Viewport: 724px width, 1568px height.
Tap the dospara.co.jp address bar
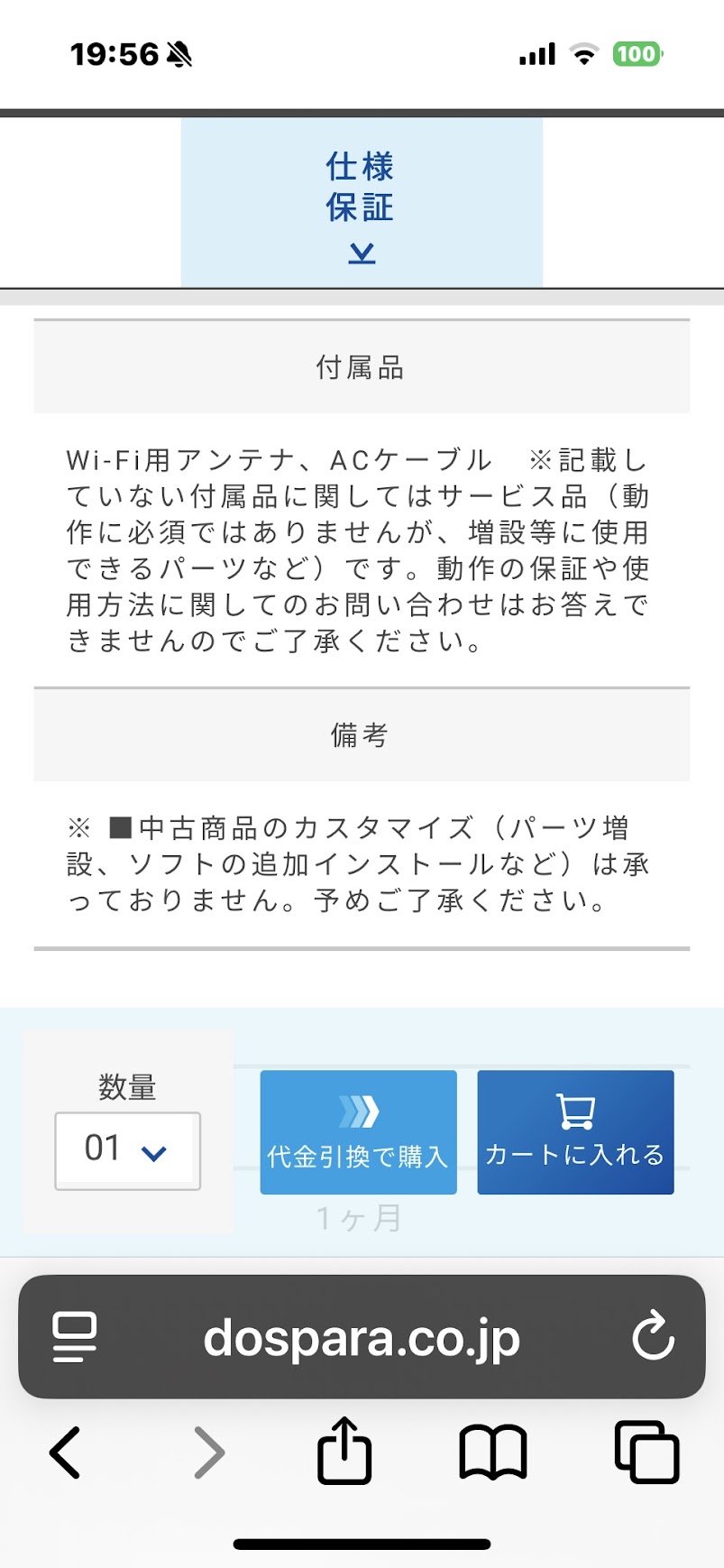coord(362,1337)
